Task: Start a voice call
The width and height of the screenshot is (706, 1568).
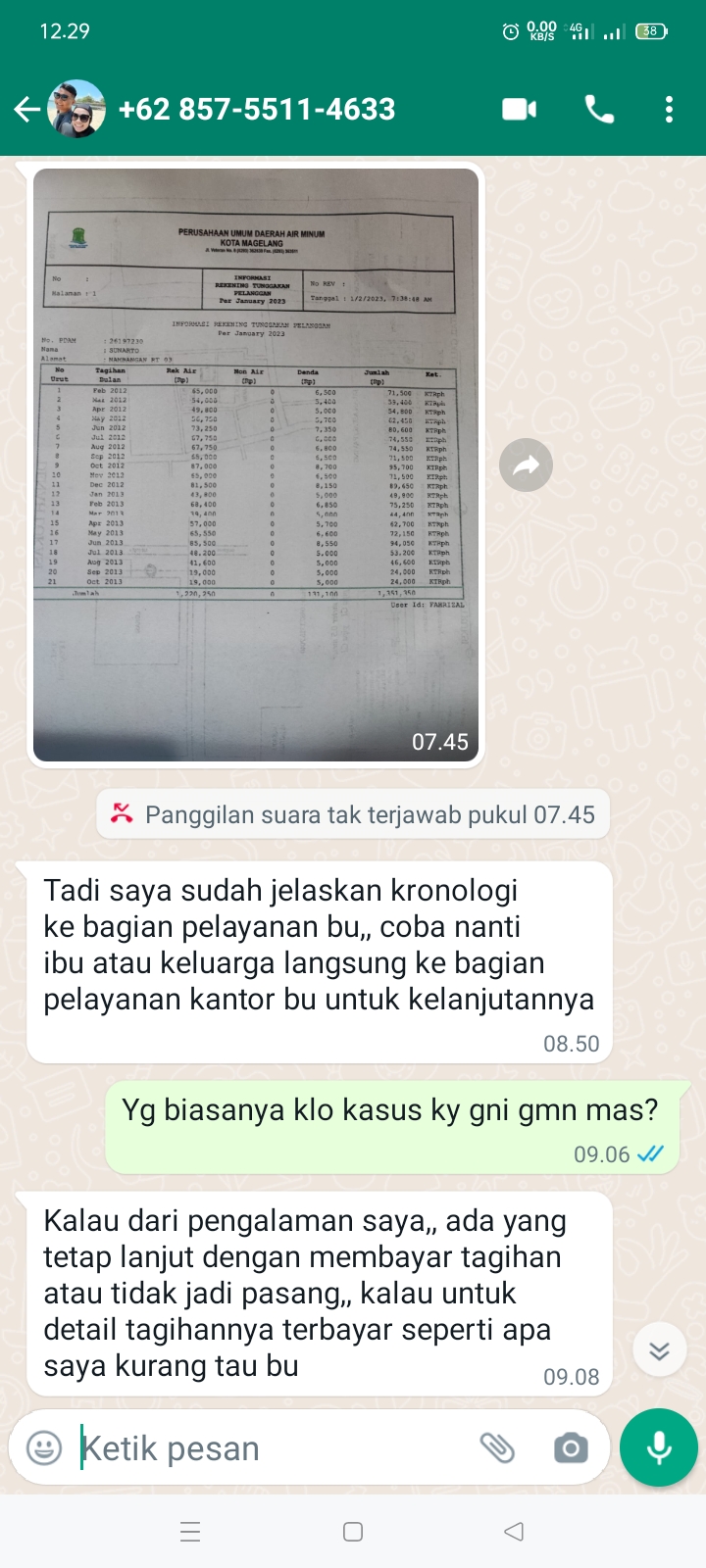Action: 599,109
